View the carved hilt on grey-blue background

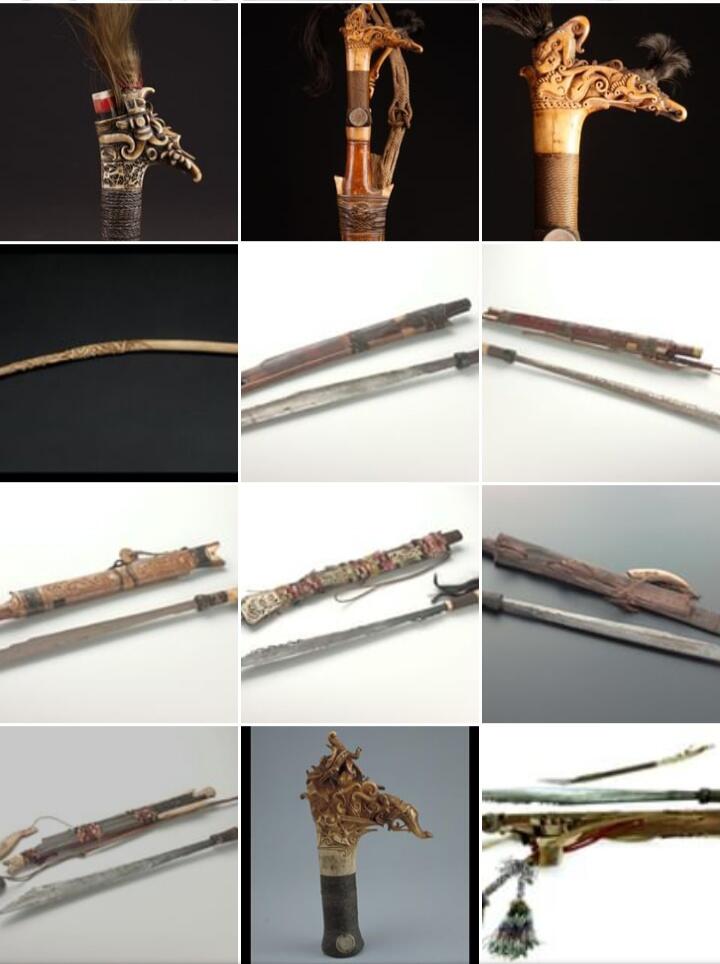tap(360, 844)
